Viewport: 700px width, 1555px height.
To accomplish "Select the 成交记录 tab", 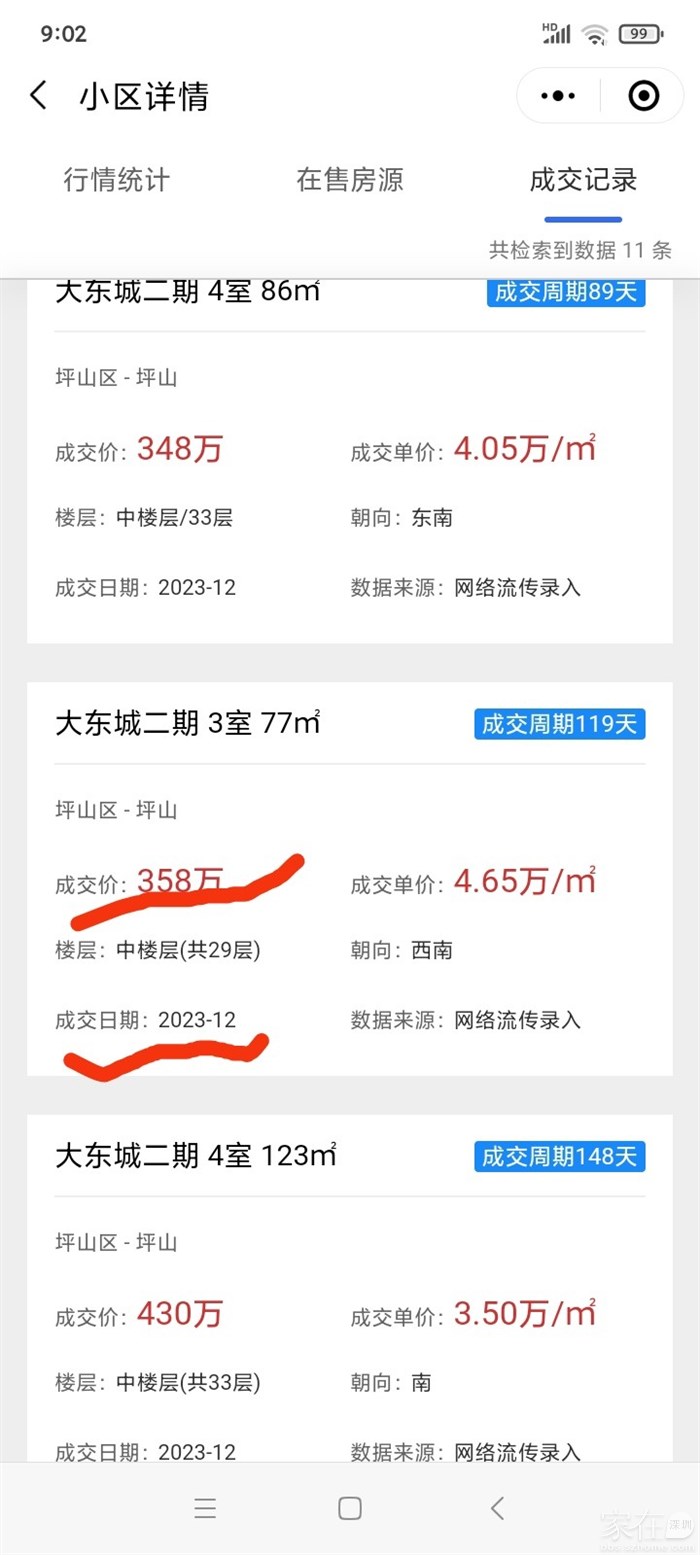I will point(583,180).
